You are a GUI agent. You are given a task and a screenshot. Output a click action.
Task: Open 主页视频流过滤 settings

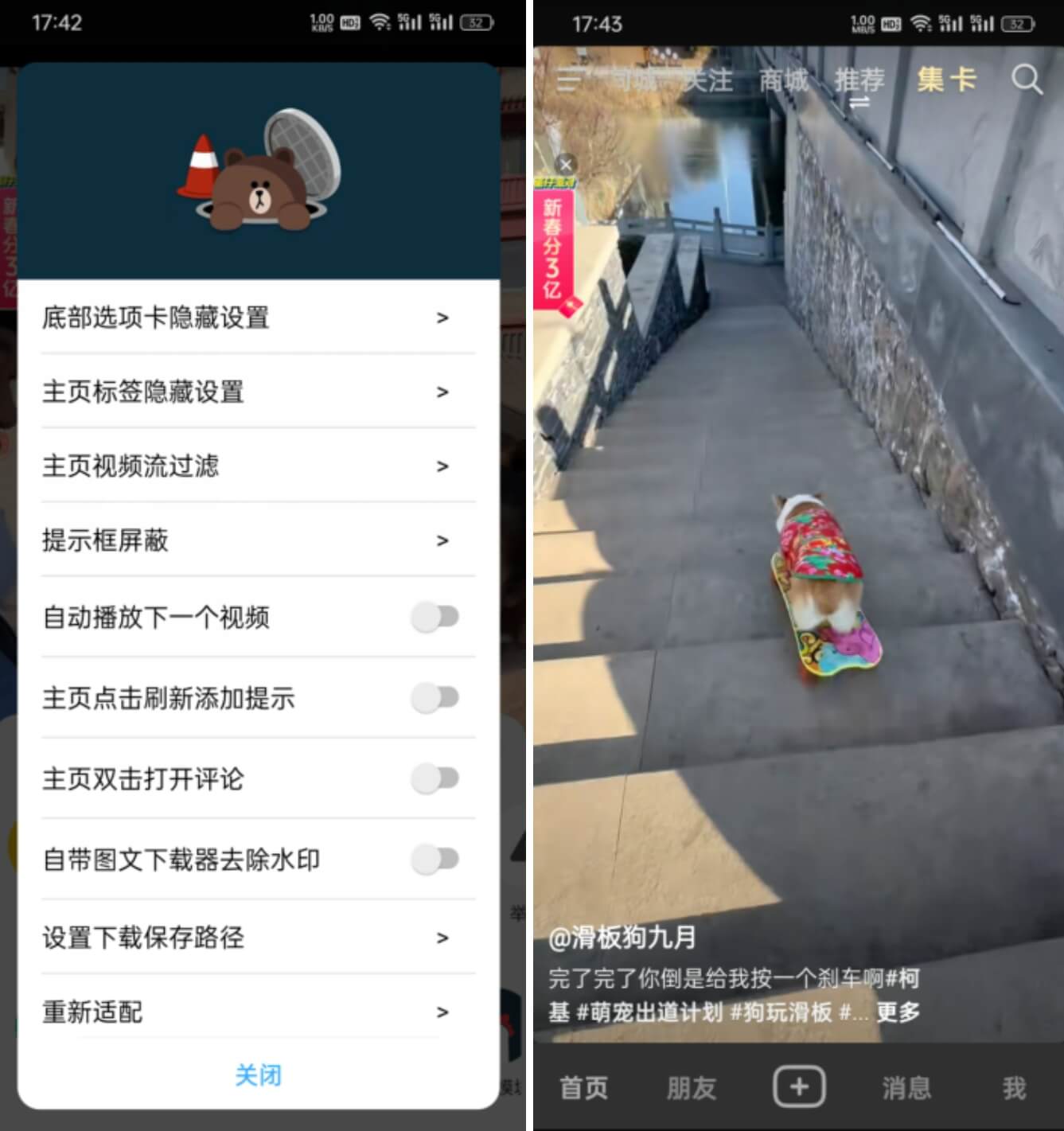tap(257, 466)
